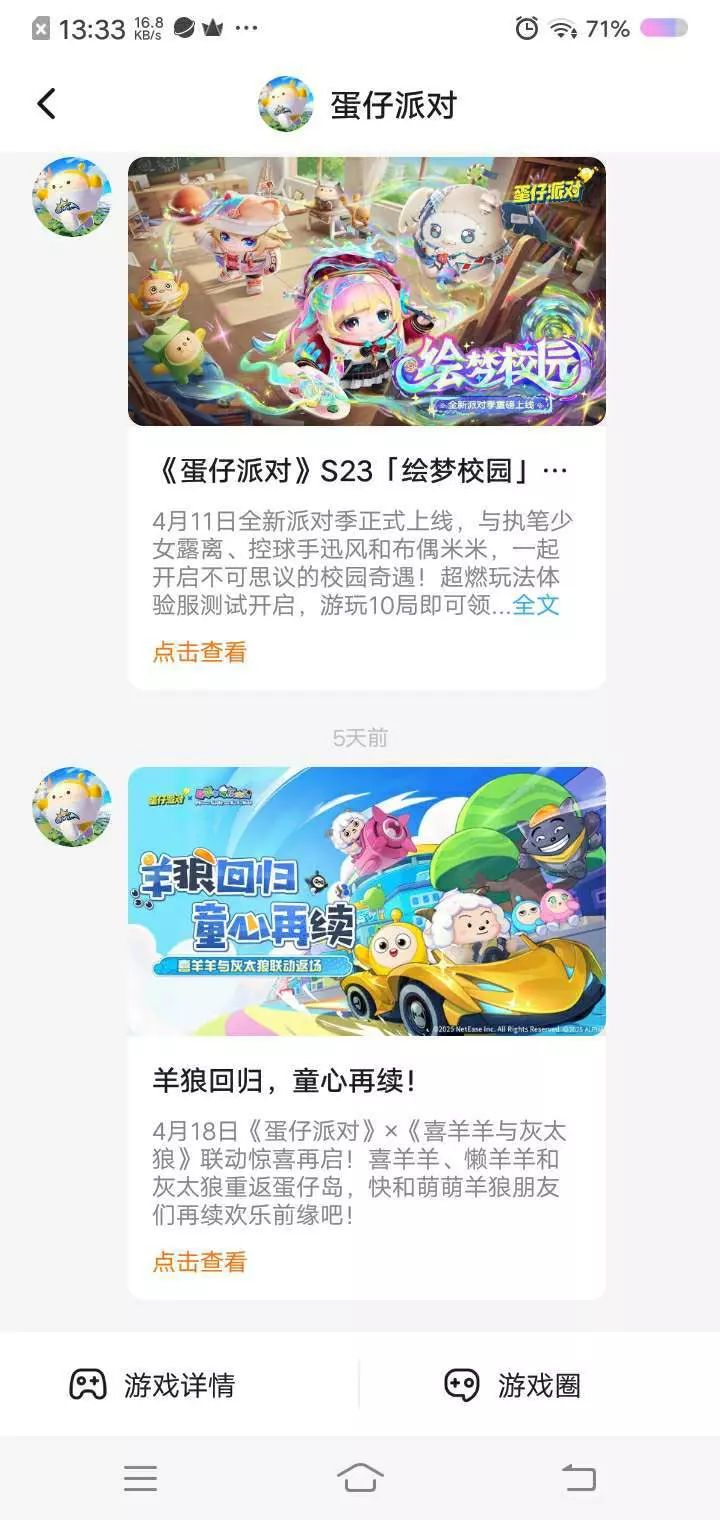Tap 蛋仔派对 avatar beside the first post
The image size is (720, 1520).
[x=72, y=197]
